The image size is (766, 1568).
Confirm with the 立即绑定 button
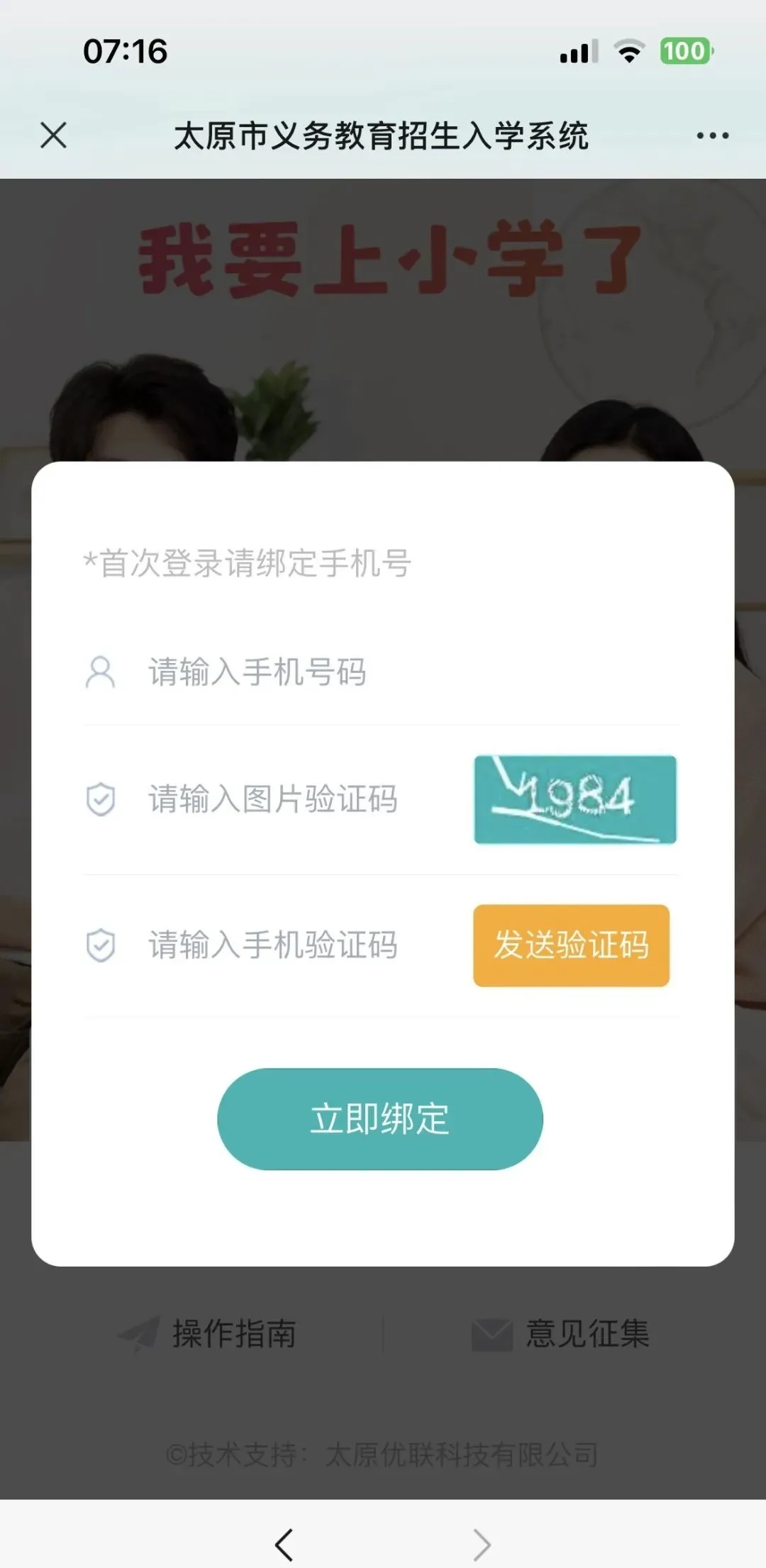[x=380, y=1118]
